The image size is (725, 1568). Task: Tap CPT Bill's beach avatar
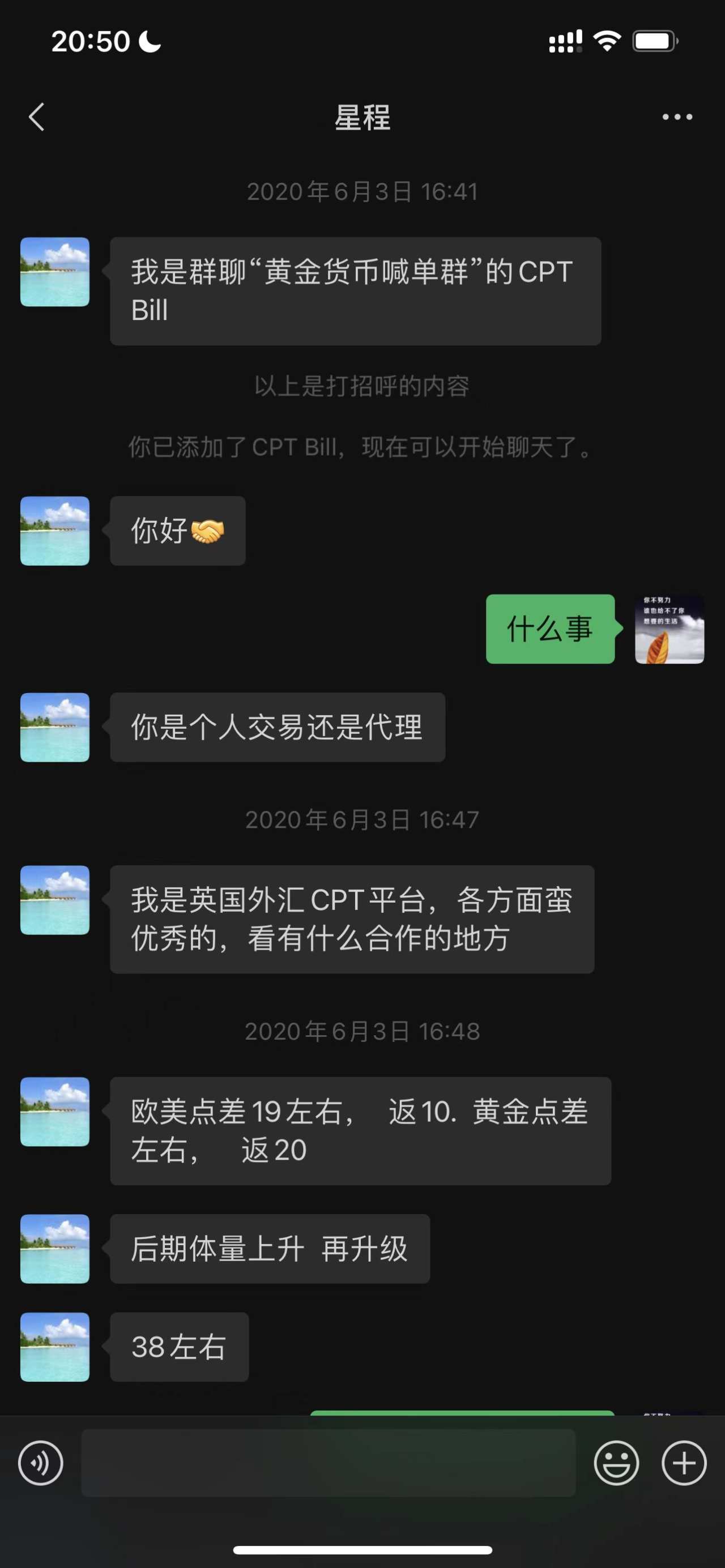[54, 271]
